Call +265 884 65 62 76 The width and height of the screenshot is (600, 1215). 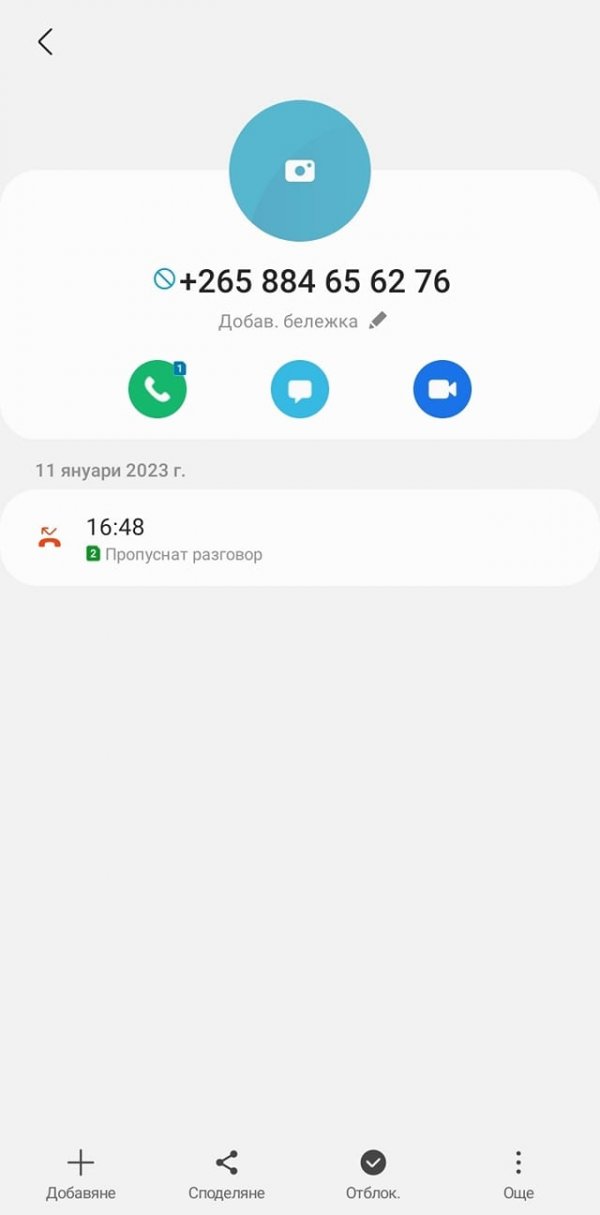tap(157, 389)
